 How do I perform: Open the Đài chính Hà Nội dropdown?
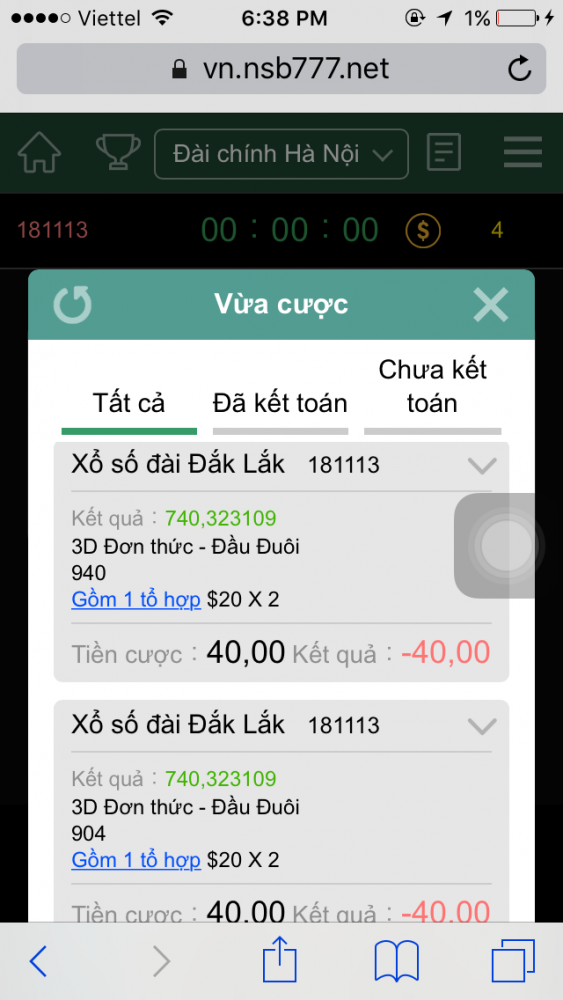click(281, 154)
